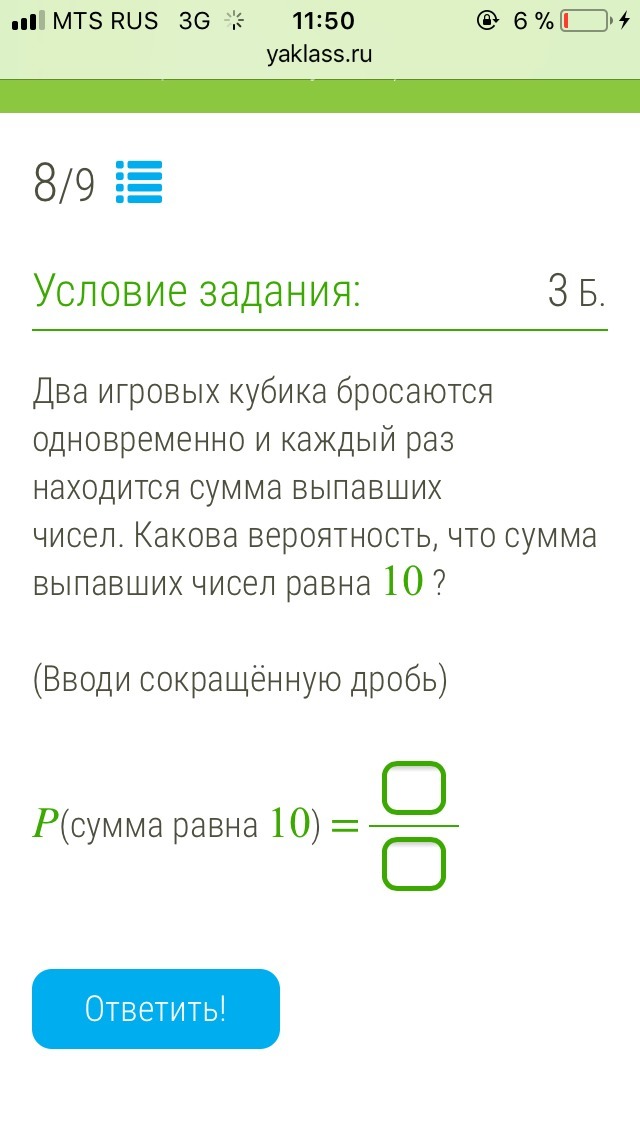Tap the numerator input box
640x1136 pixels.
pos(413,790)
